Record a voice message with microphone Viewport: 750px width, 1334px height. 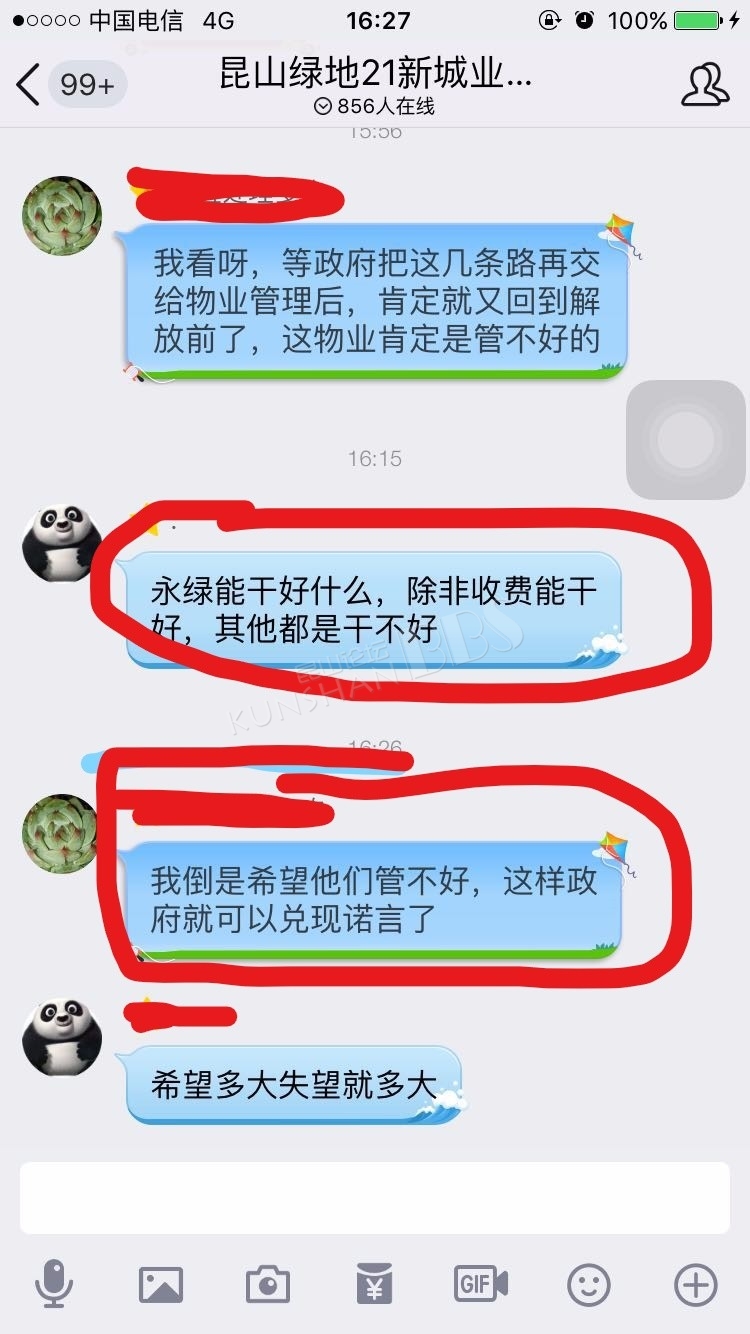[53, 1283]
